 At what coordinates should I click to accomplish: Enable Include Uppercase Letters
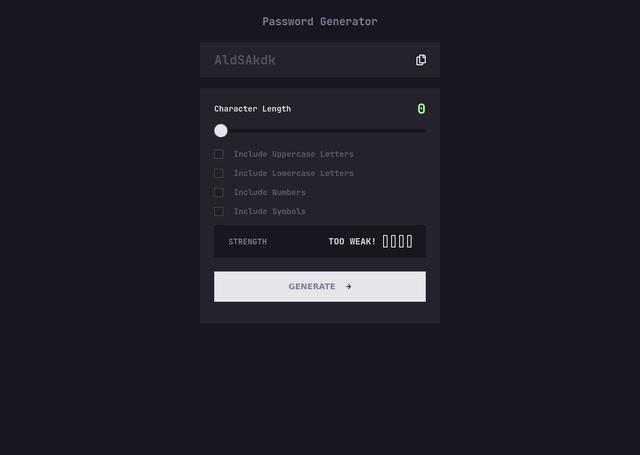point(219,154)
